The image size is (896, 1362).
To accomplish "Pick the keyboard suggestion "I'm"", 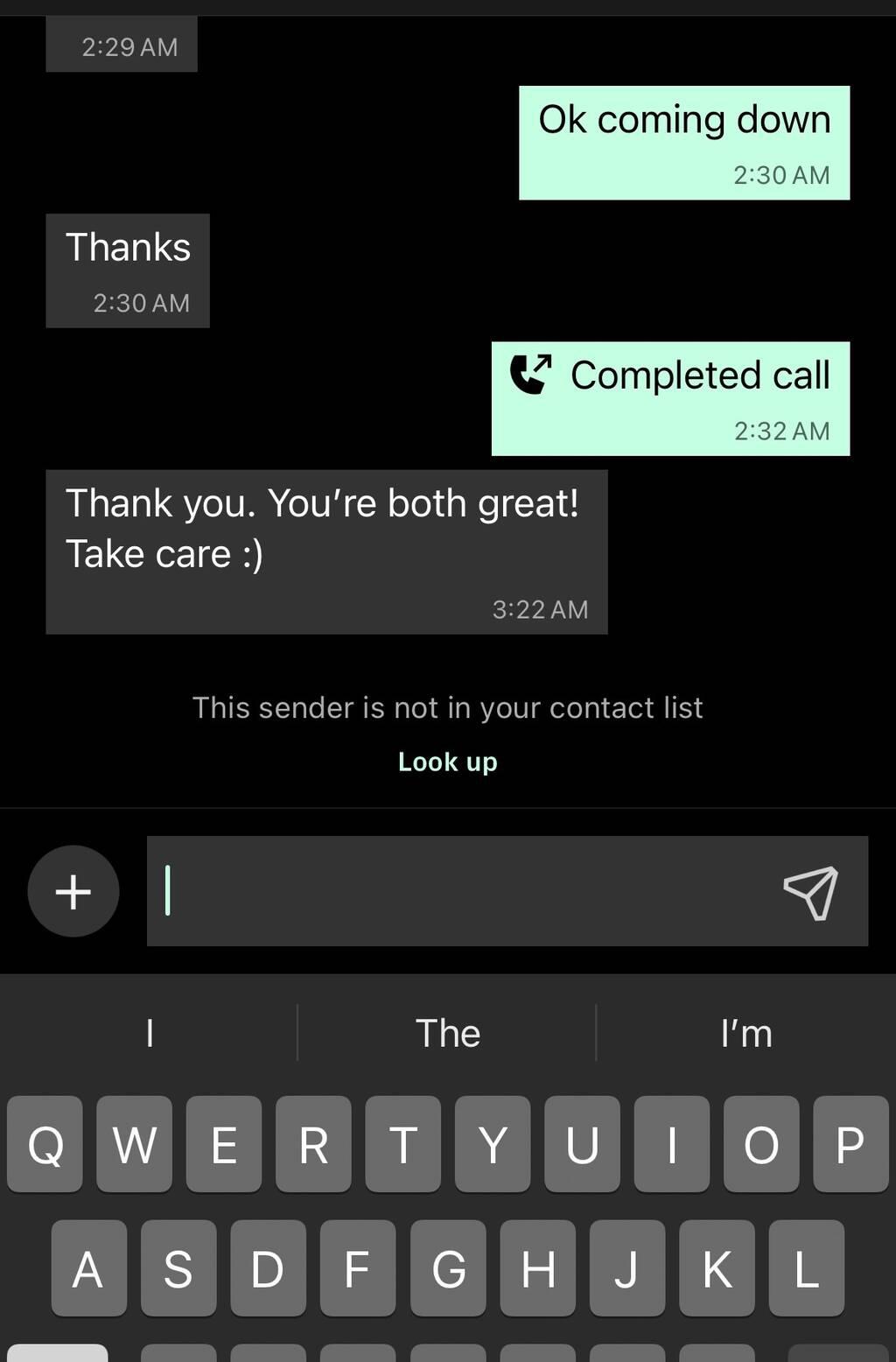I will pos(745,1033).
